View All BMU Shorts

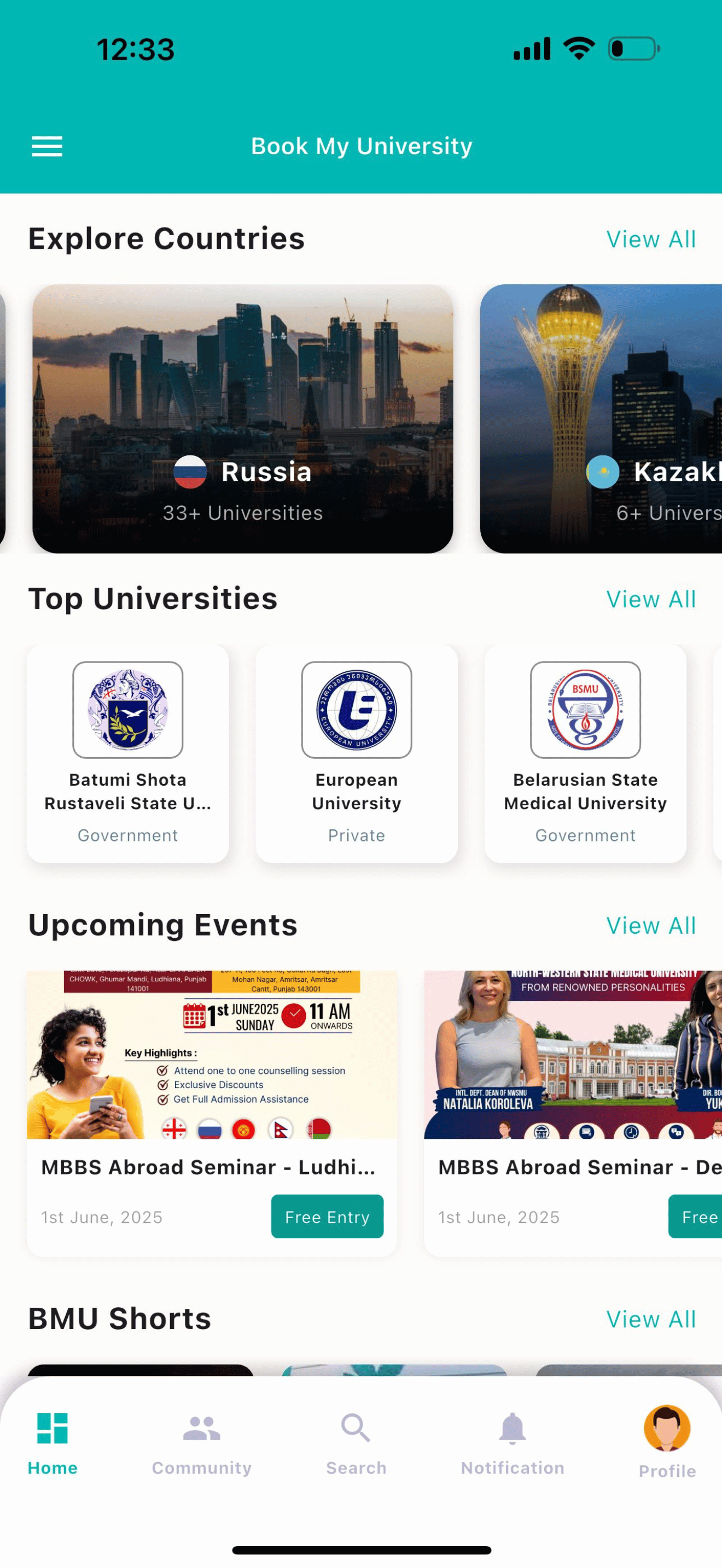pos(651,1319)
